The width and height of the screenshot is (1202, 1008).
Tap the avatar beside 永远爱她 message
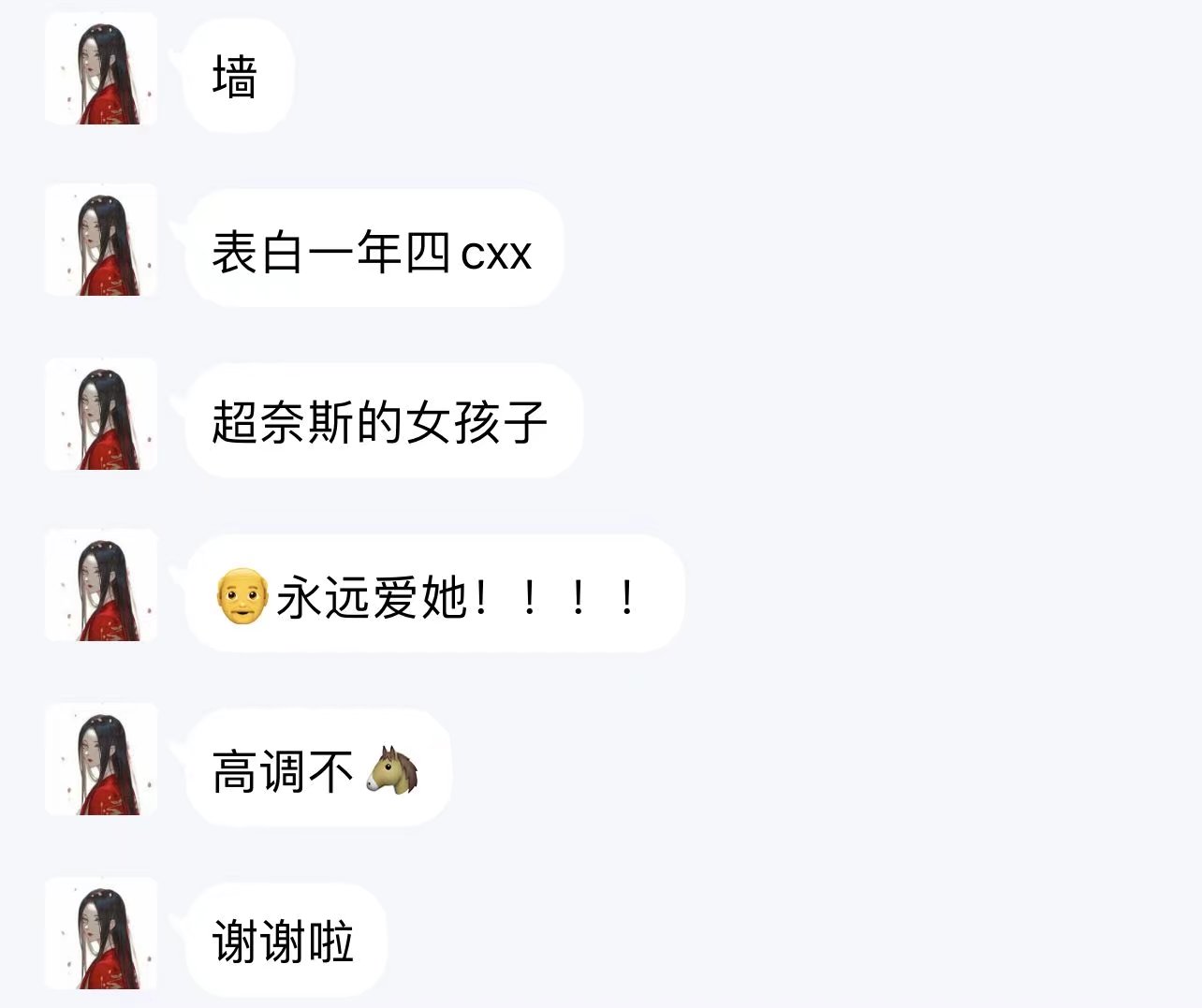[101, 587]
